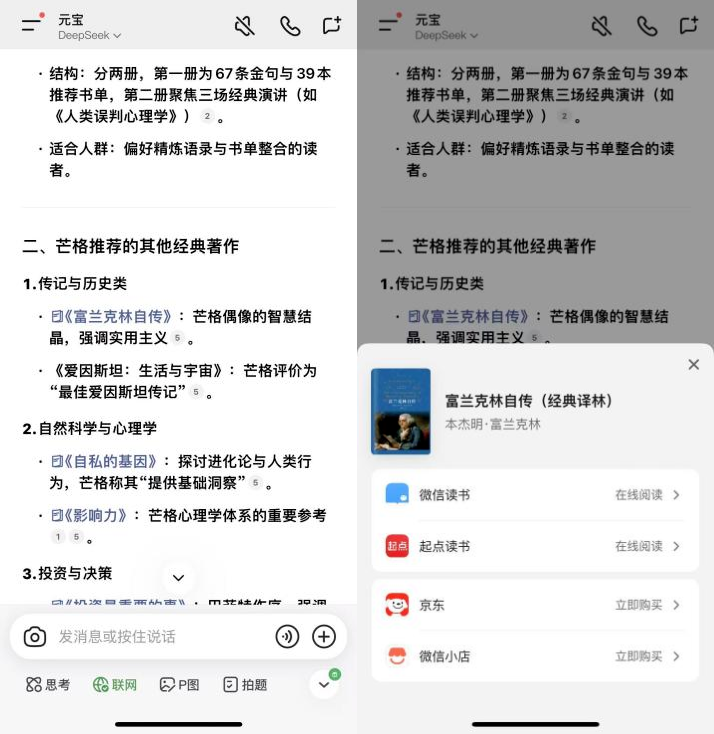Buy the book from 微信小店
This screenshot has width=714, height=734.
[x=535, y=656]
